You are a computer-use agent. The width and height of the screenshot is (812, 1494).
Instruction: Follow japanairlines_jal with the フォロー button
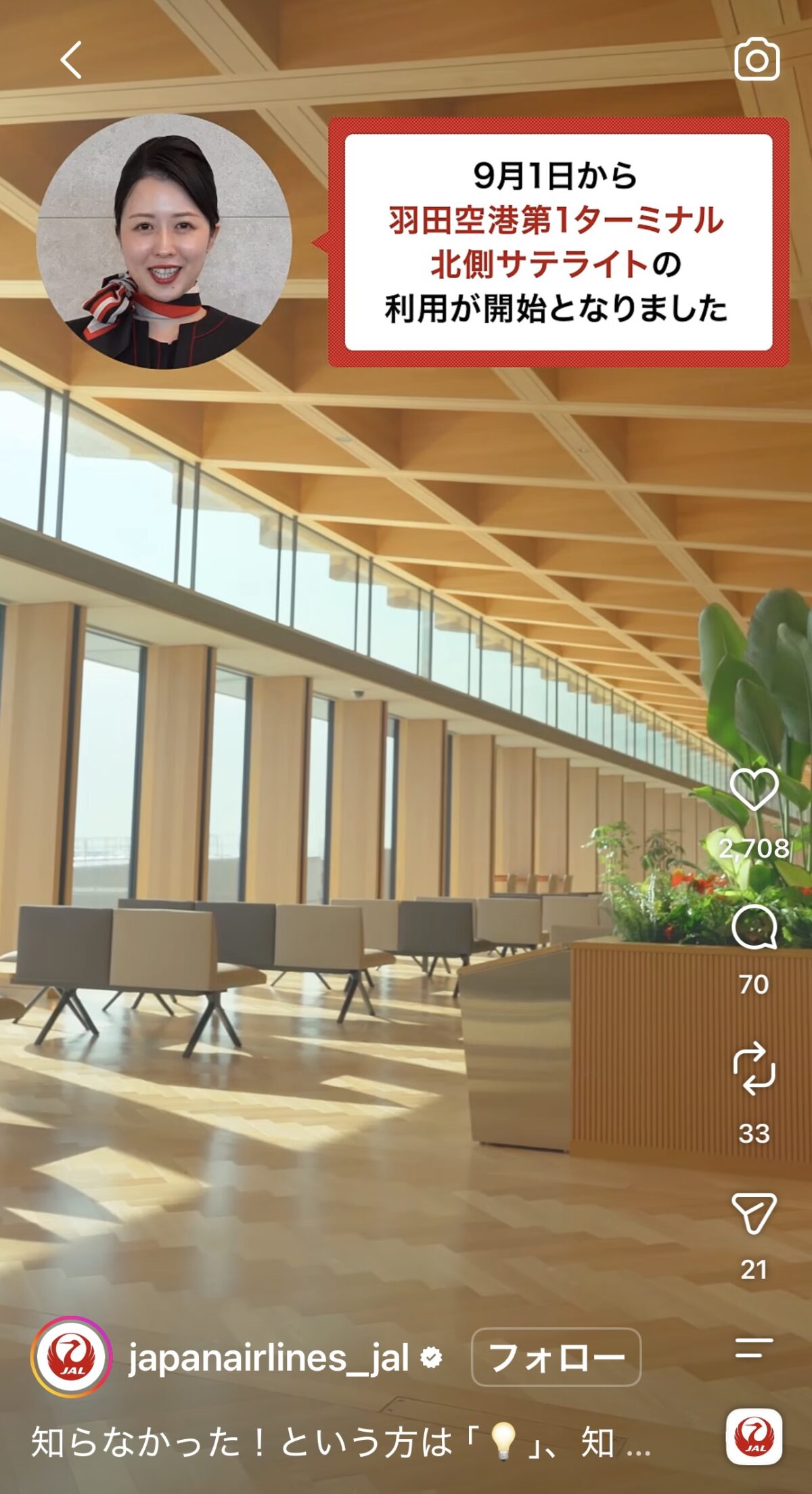(556, 1357)
